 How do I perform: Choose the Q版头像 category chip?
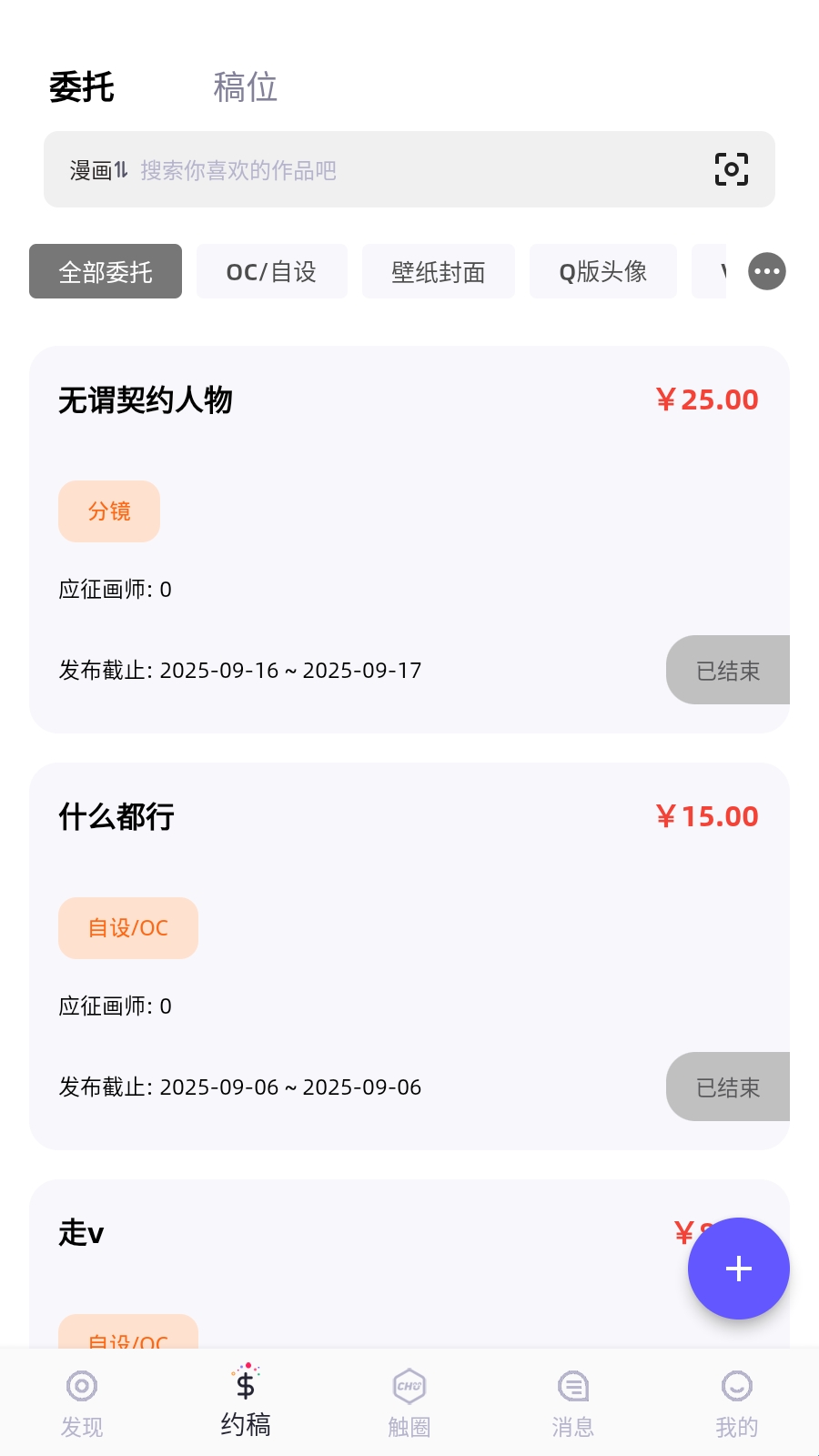[x=602, y=271]
